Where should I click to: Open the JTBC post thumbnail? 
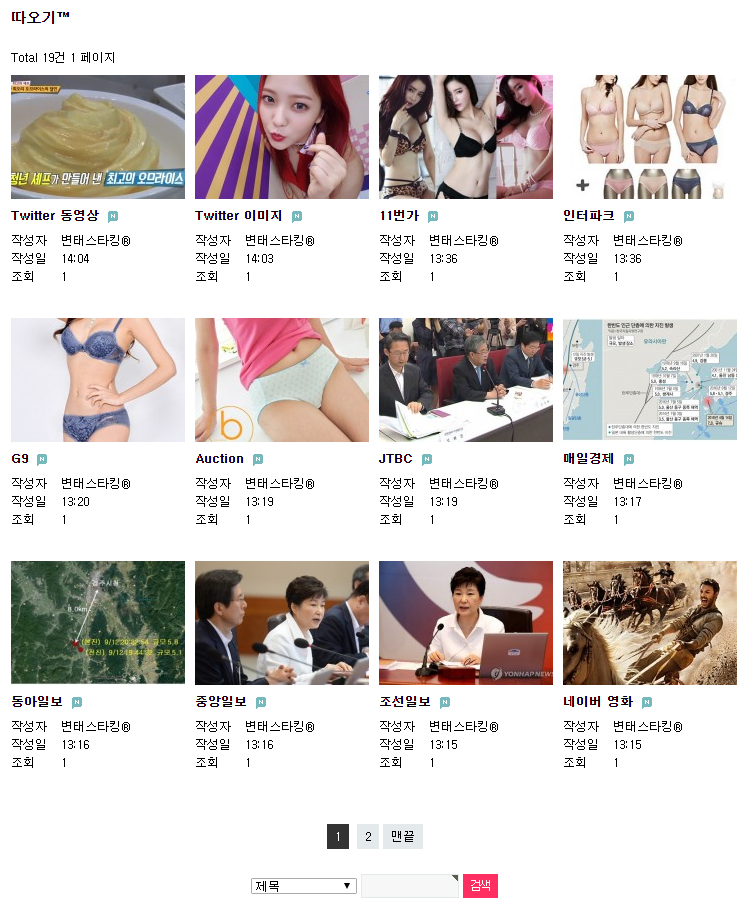coord(465,380)
